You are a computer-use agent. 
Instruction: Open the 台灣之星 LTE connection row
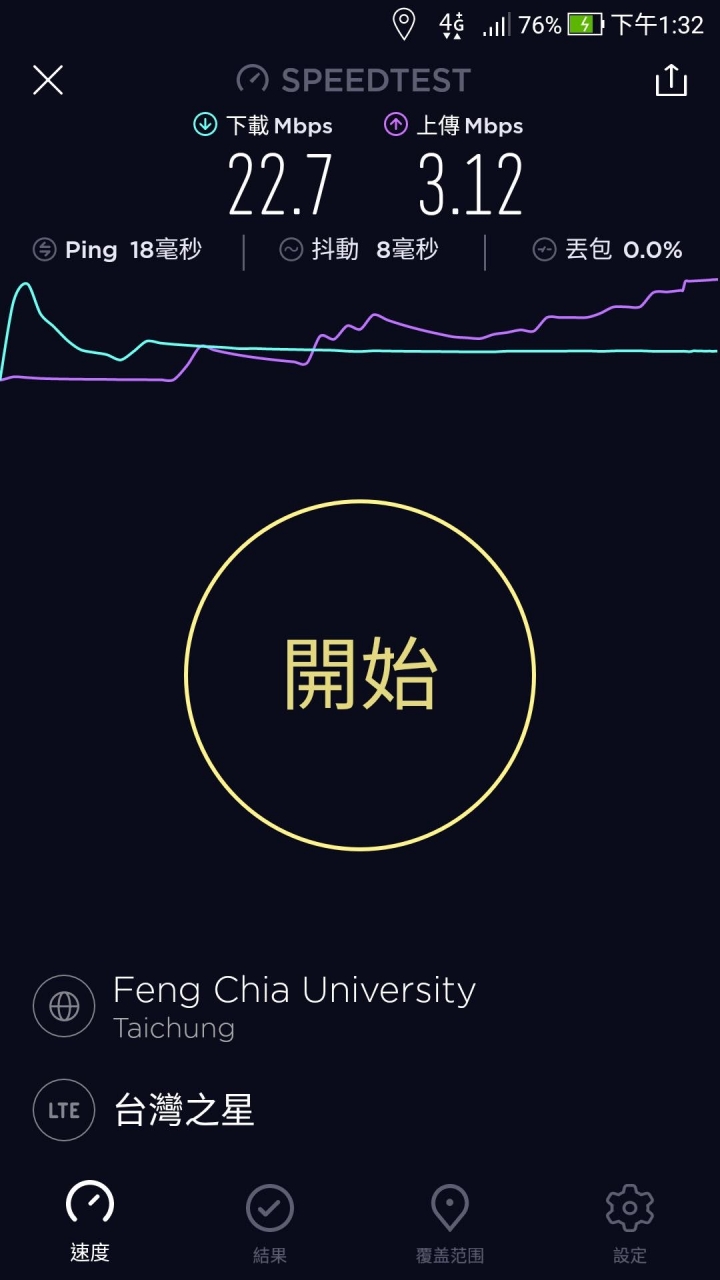(x=184, y=1110)
